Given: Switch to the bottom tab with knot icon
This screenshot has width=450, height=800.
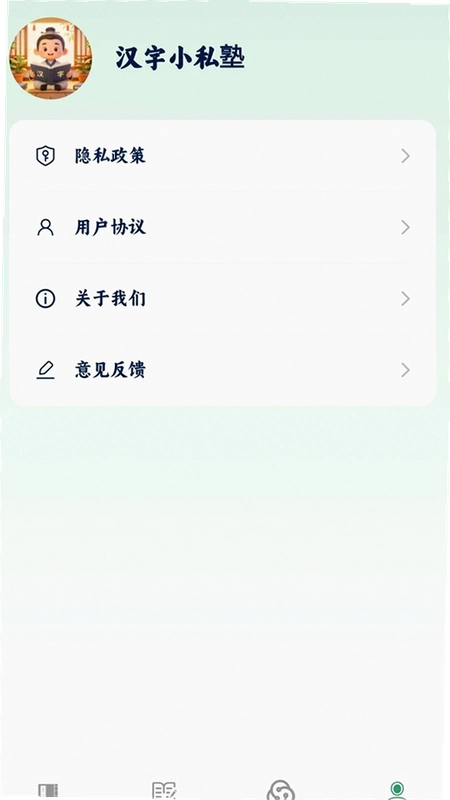Looking at the screenshot, I should coord(281,790).
